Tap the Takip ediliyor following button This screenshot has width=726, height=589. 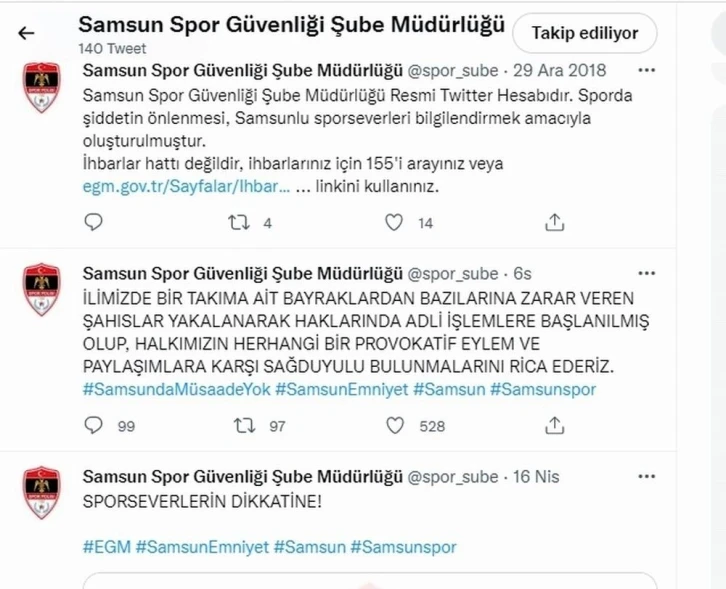(584, 33)
